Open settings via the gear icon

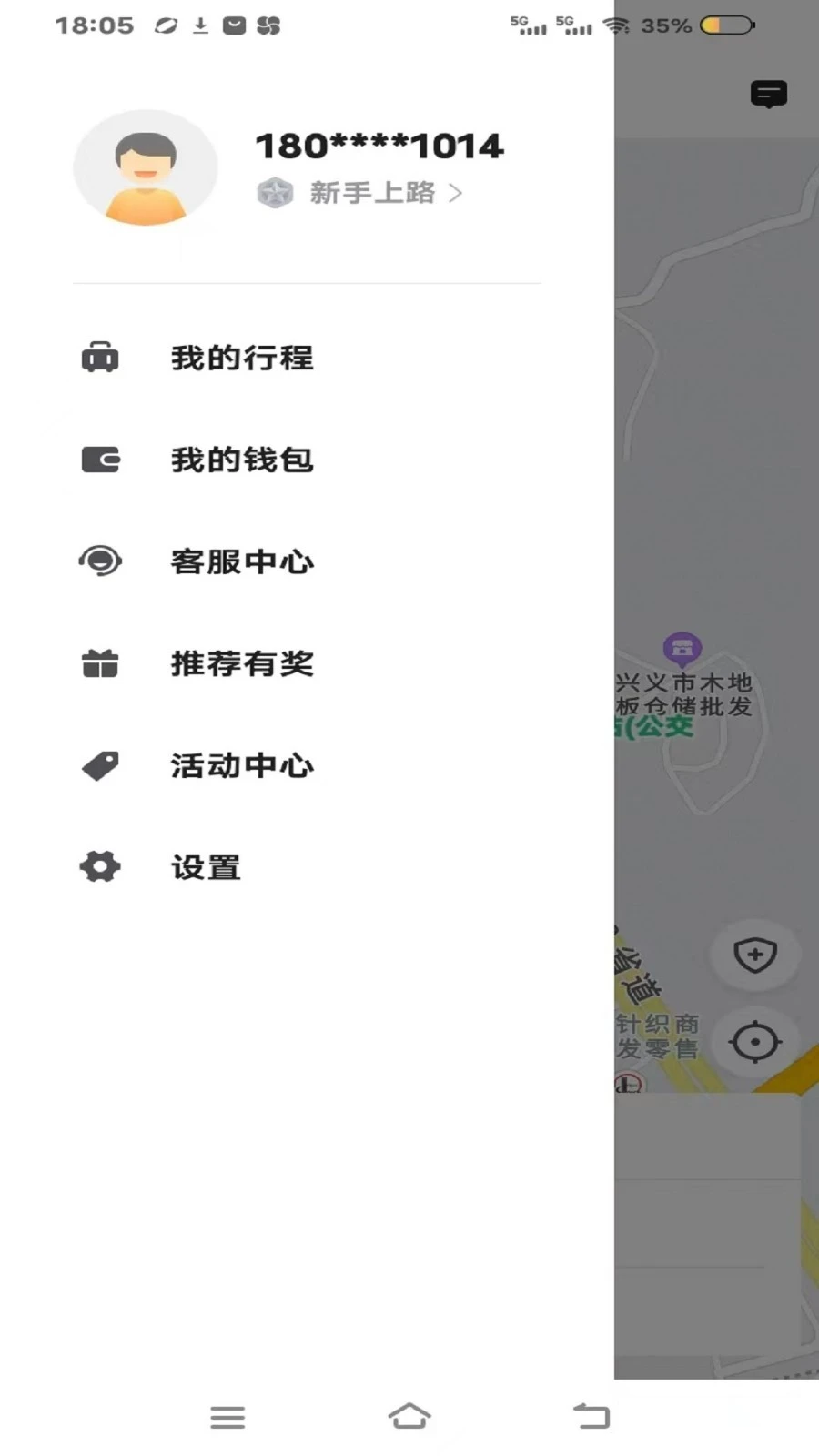point(100,866)
